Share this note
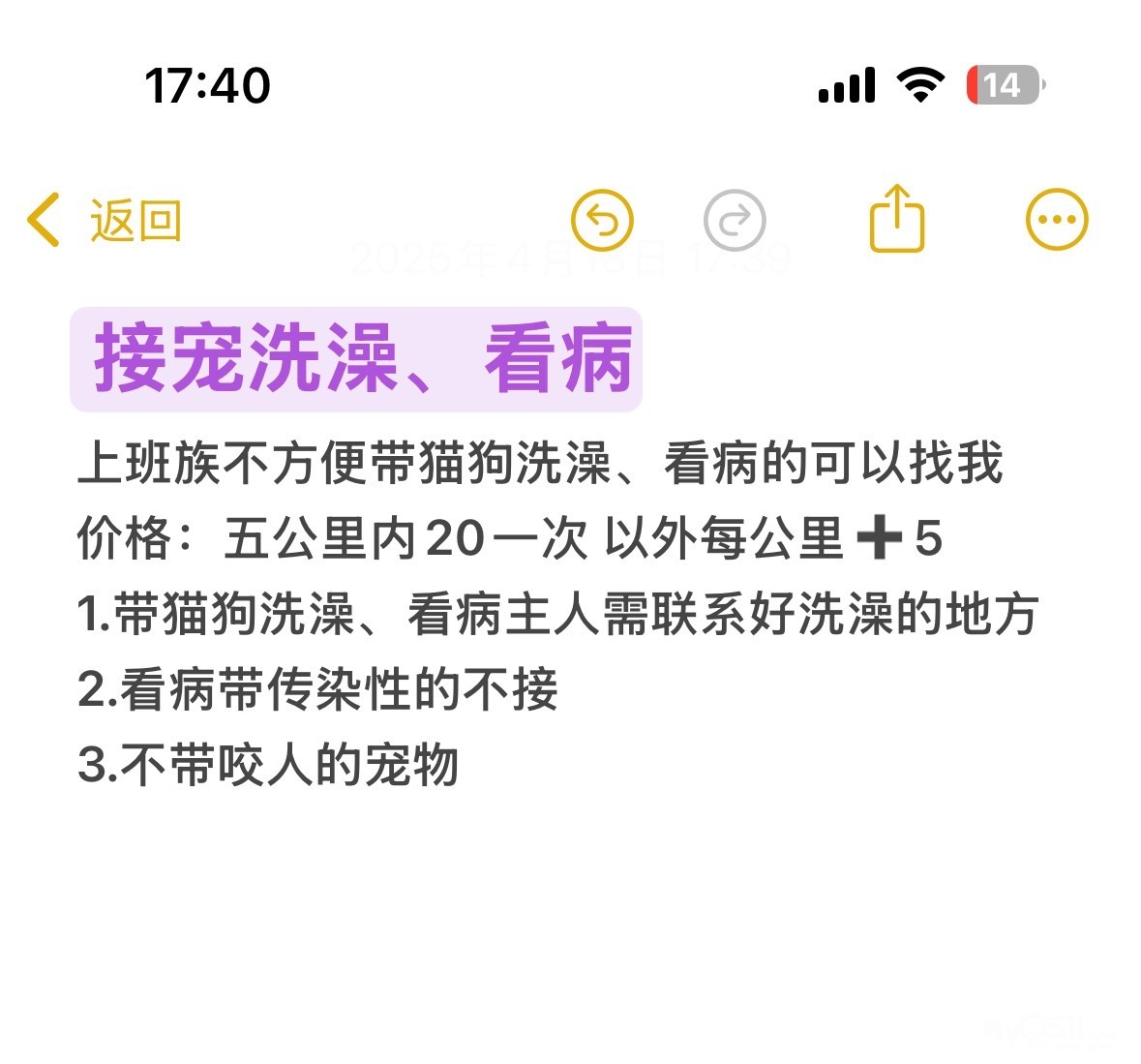This screenshot has width=1141, height=1064. [897, 219]
